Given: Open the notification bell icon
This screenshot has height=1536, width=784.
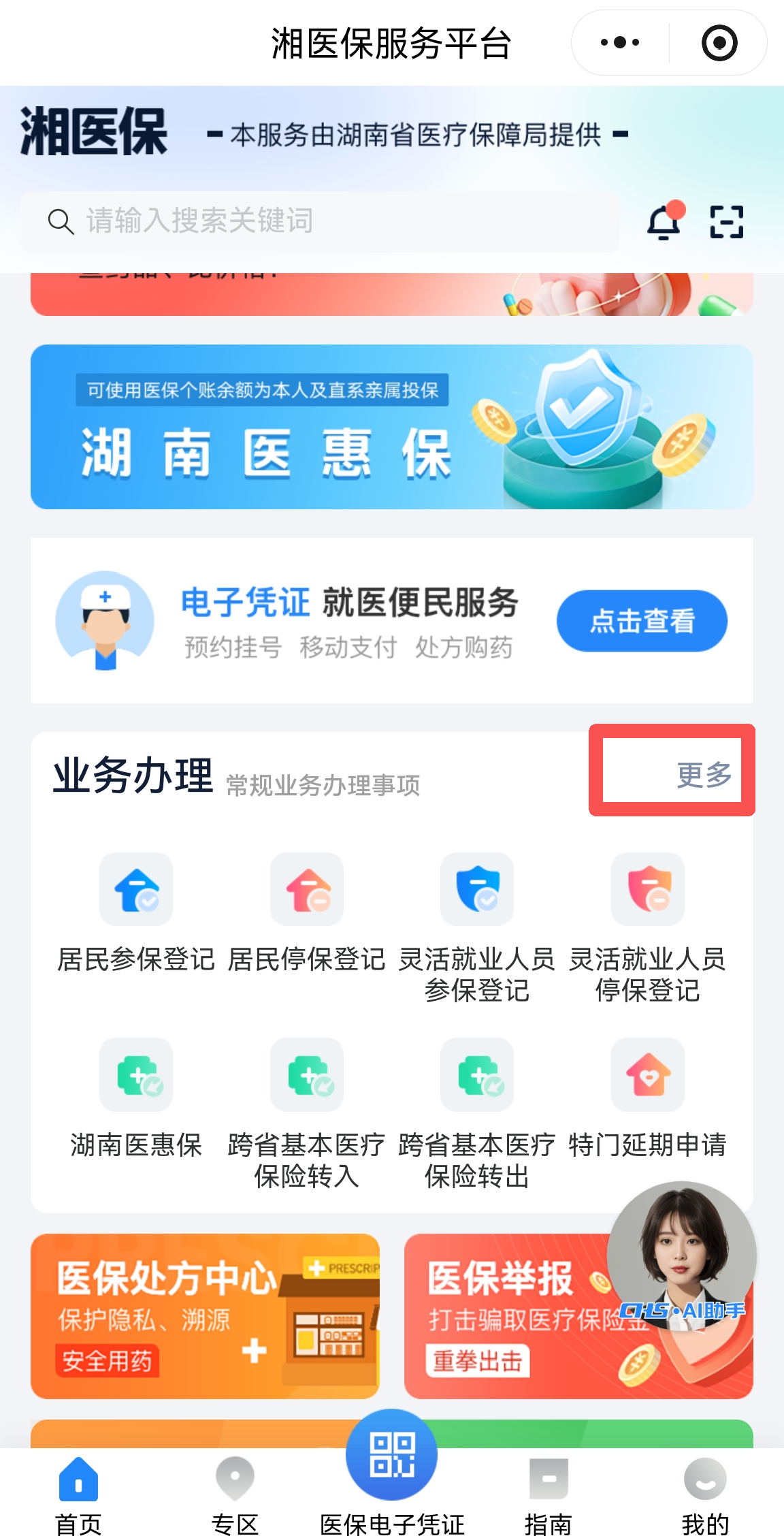Looking at the screenshot, I should (664, 221).
